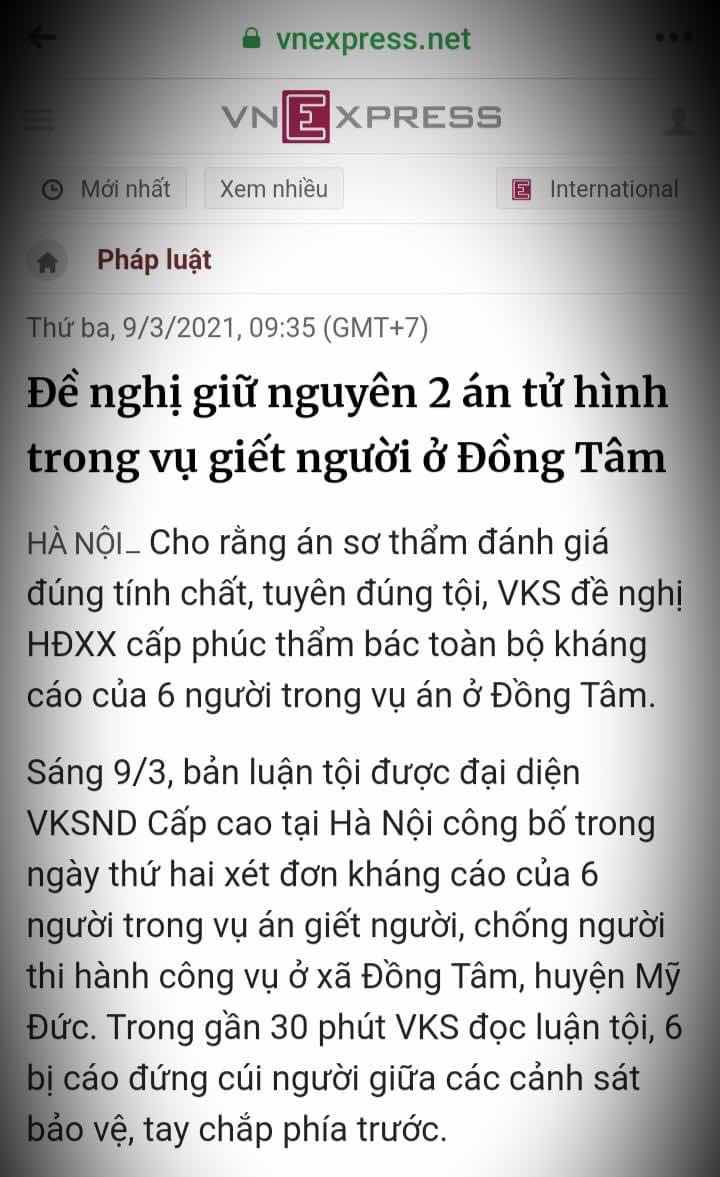Go back using the browser arrow

(x=43, y=37)
